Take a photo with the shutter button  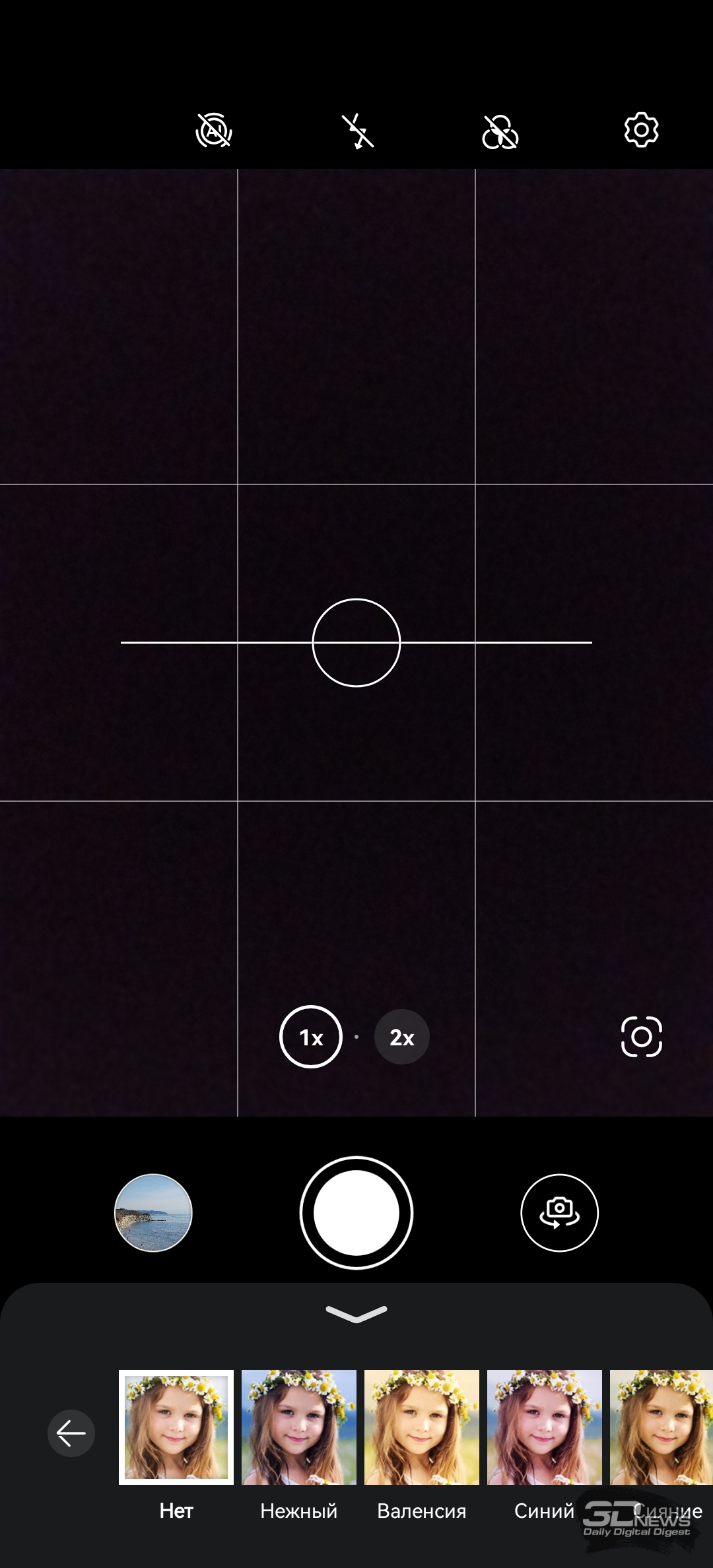tap(356, 1212)
